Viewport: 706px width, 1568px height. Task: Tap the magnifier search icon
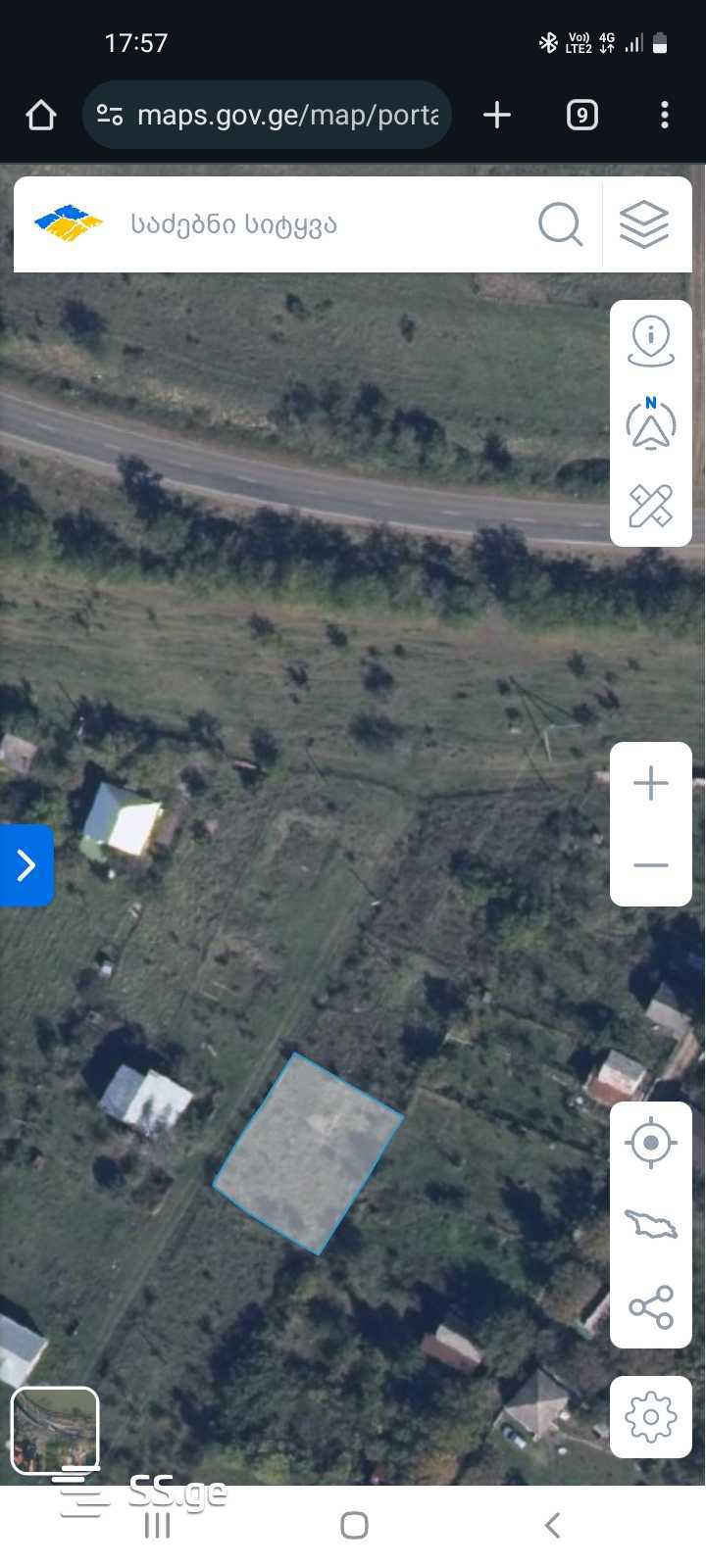pyautogui.click(x=560, y=224)
